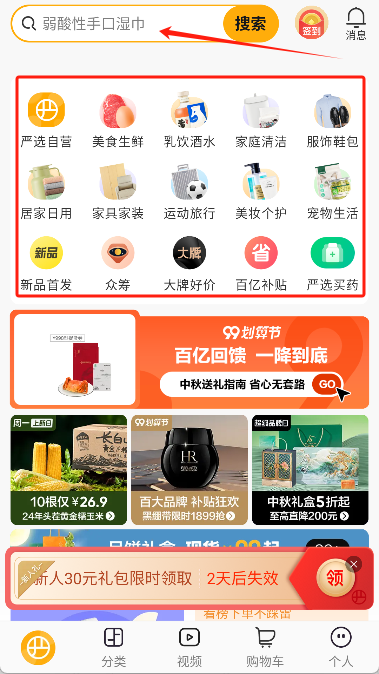Open the 中秋礼盒5折起 promo card
The image size is (379, 674).
310,470
